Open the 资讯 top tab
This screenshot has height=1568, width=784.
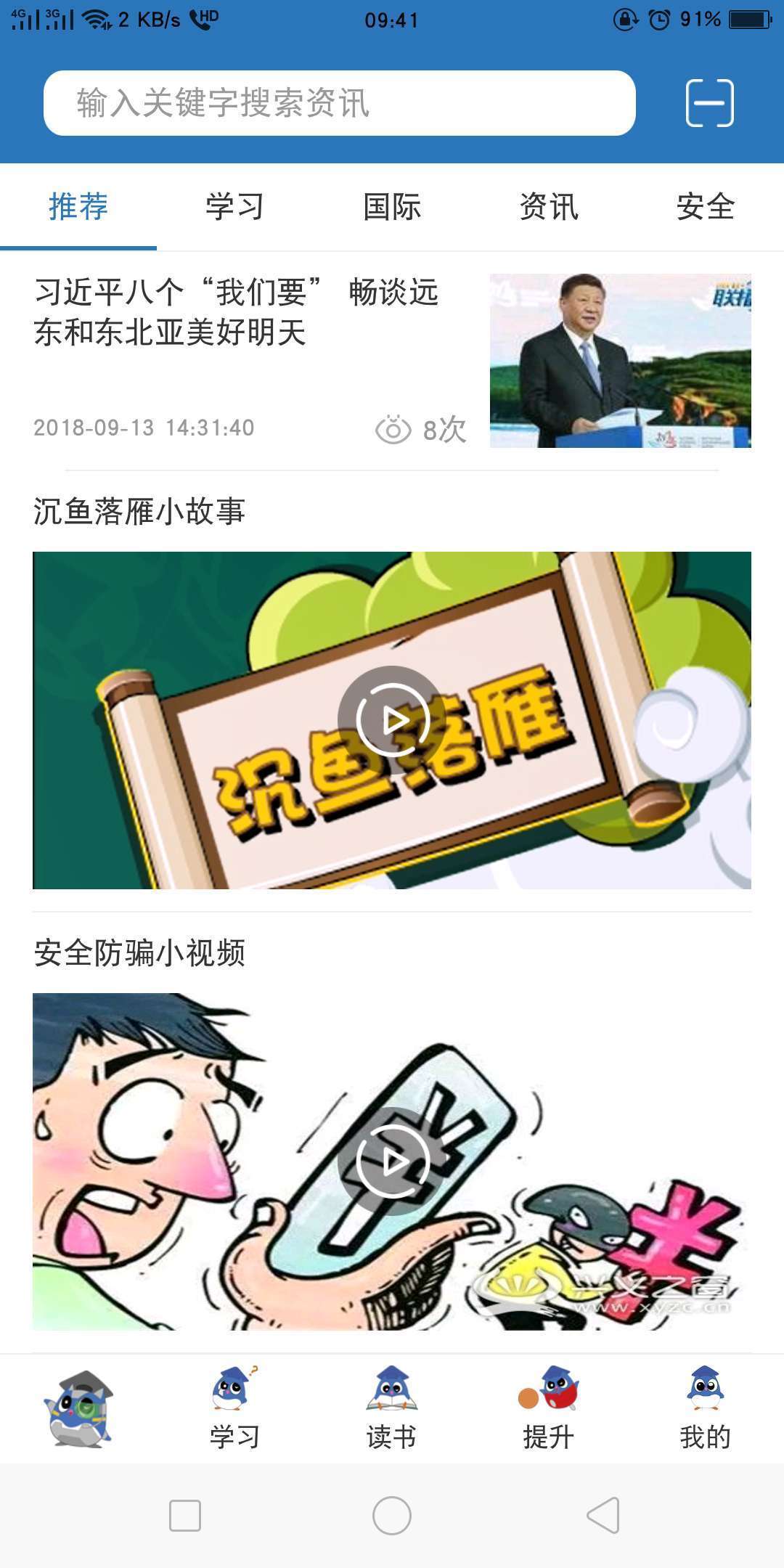click(x=549, y=207)
